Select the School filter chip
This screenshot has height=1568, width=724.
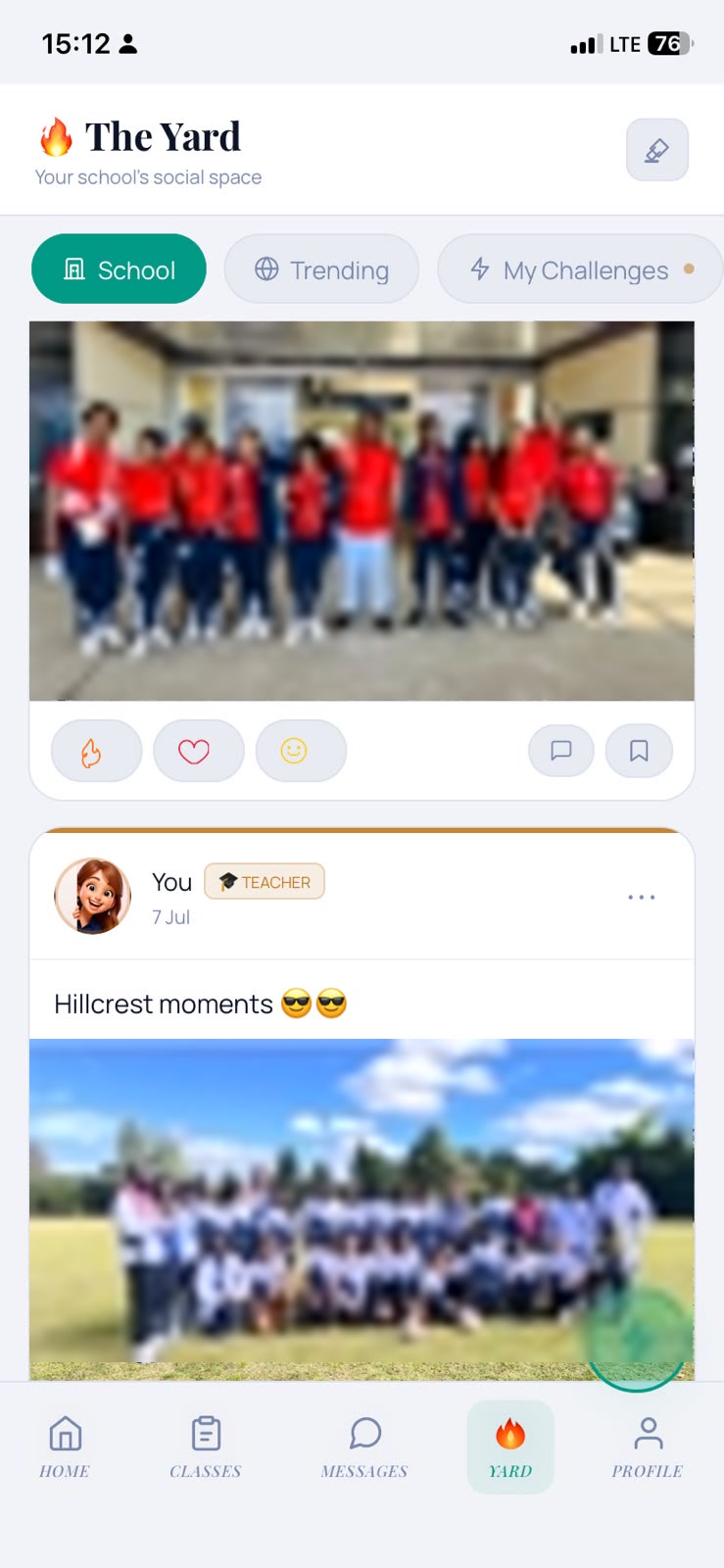coord(120,269)
